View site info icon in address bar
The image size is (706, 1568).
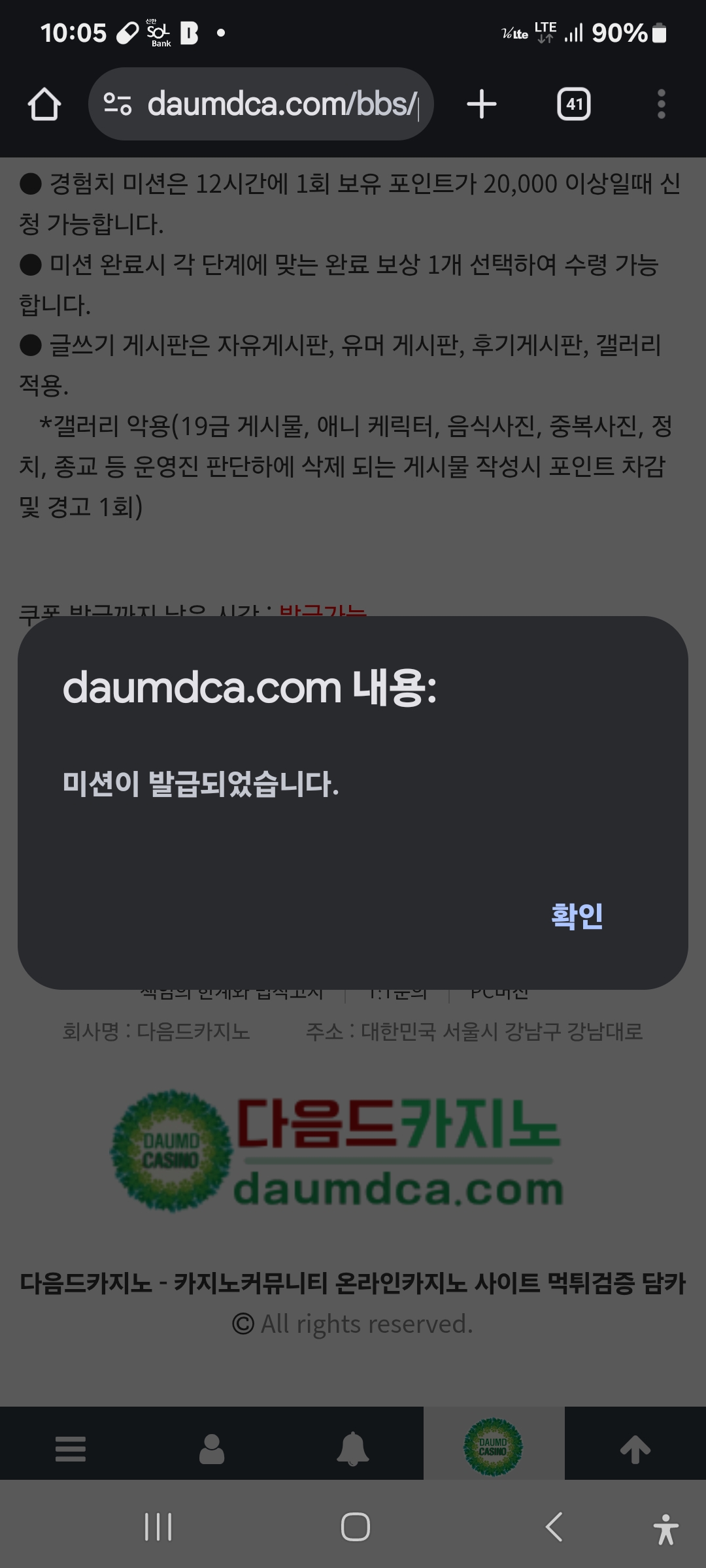[x=118, y=105]
